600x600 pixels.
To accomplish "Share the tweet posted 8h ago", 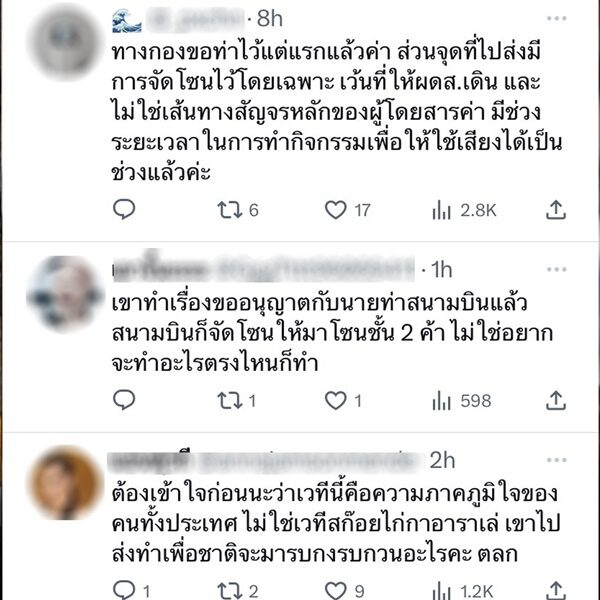I will coord(557,209).
